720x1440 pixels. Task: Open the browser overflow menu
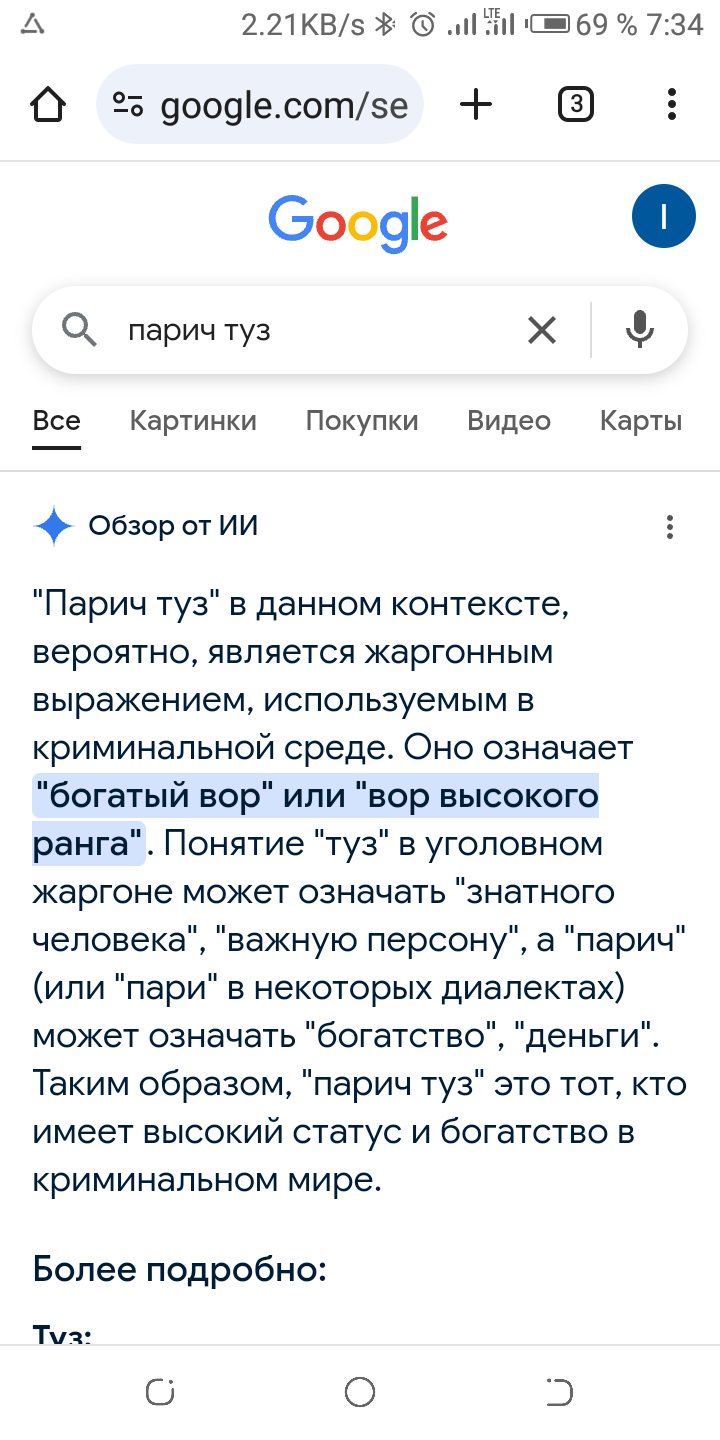coord(672,104)
